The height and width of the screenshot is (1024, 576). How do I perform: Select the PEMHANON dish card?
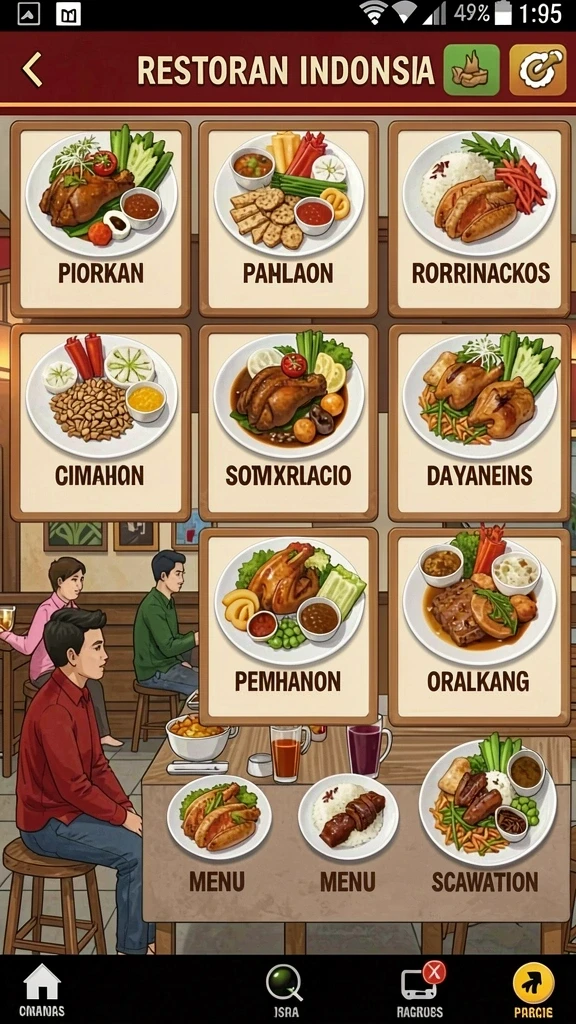pyautogui.click(x=289, y=627)
